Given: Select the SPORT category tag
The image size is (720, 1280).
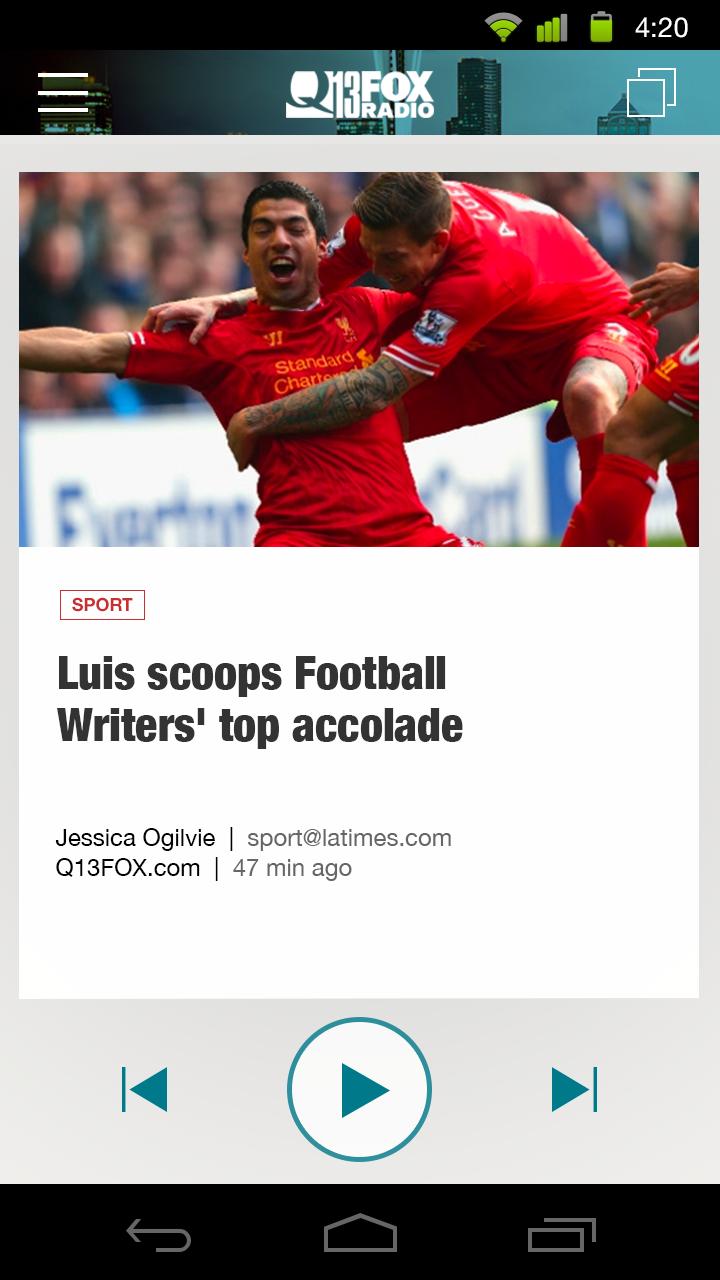Looking at the screenshot, I should pos(102,605).
